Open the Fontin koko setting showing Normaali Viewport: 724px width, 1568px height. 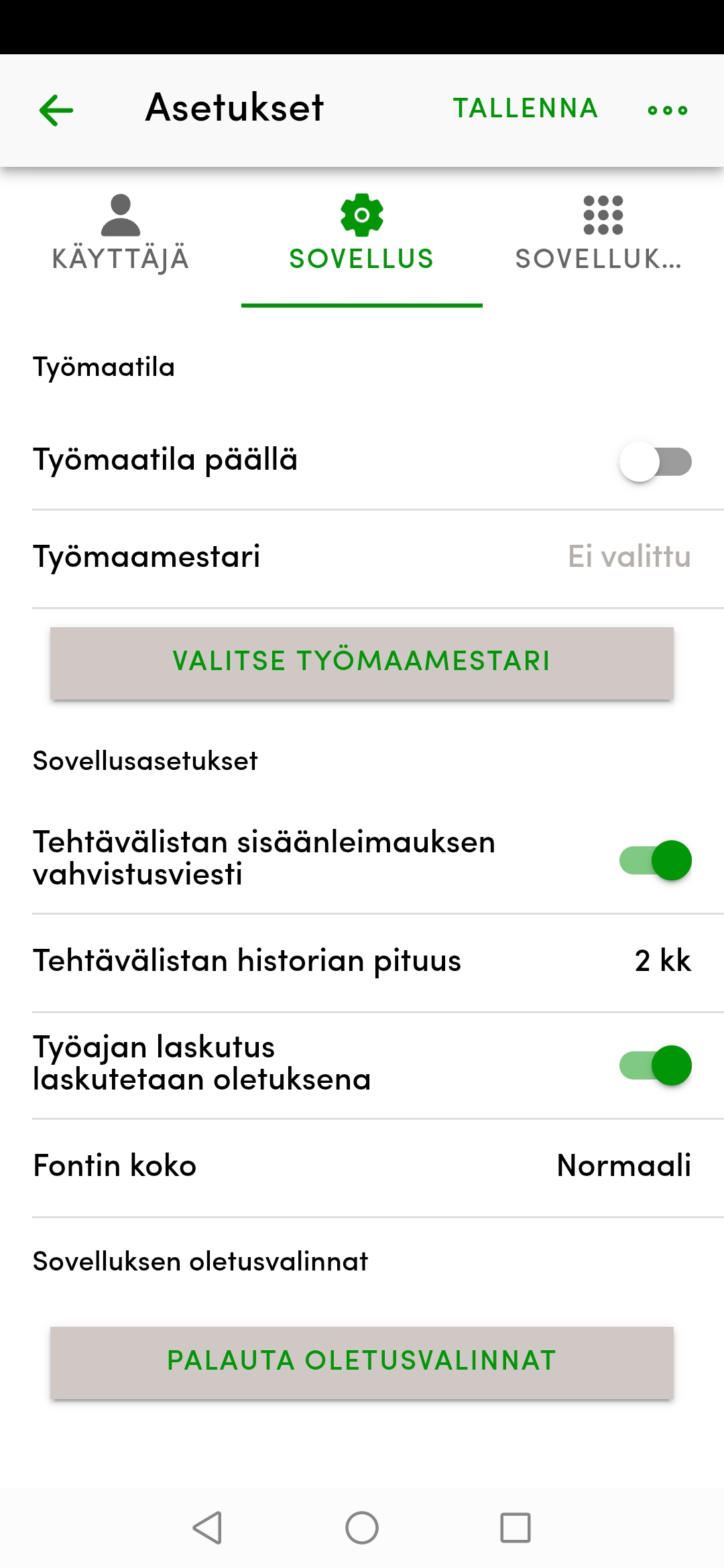pyautogui.click(x=362, y=1166)
